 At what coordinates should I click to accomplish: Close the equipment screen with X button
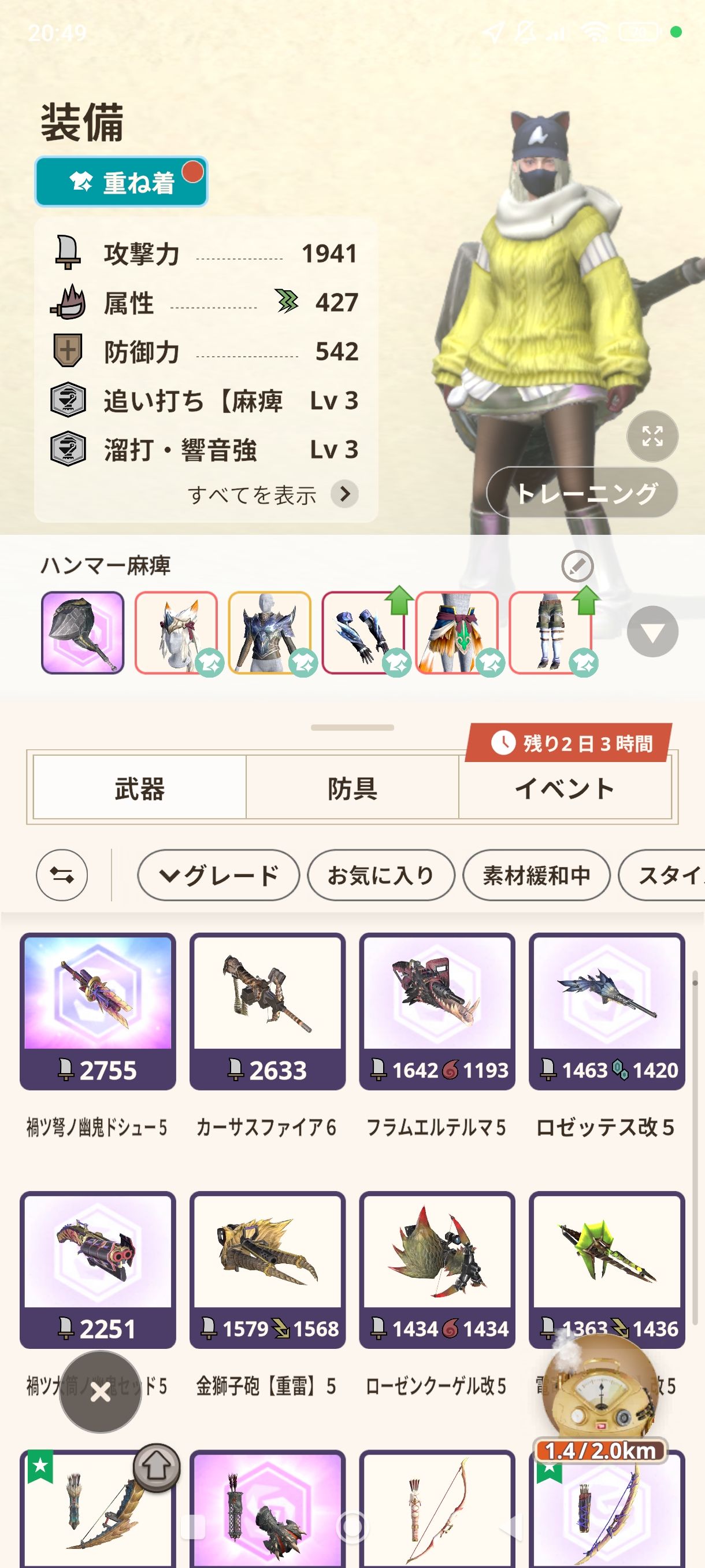101,1392
